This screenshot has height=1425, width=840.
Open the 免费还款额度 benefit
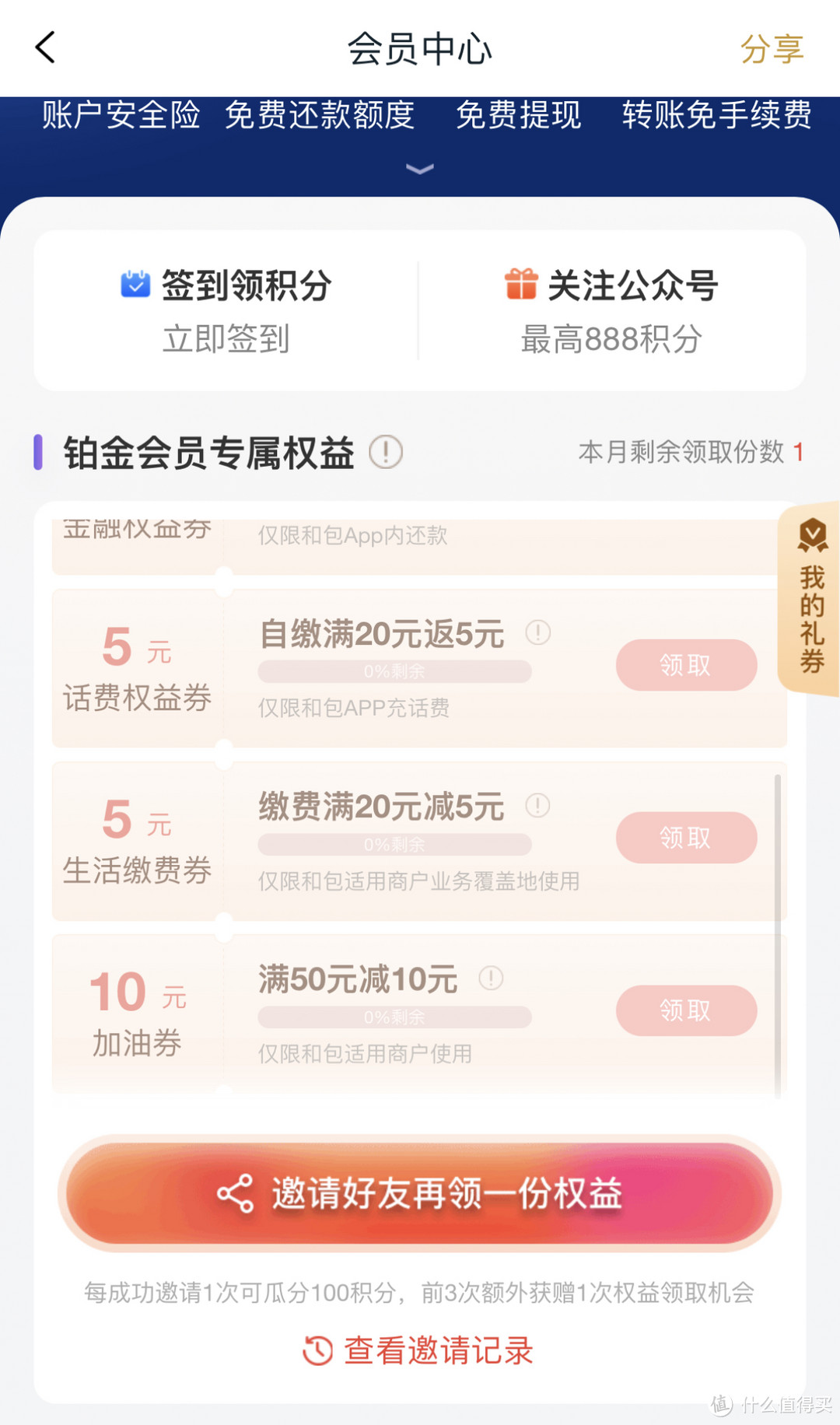(x=319, y=115)
